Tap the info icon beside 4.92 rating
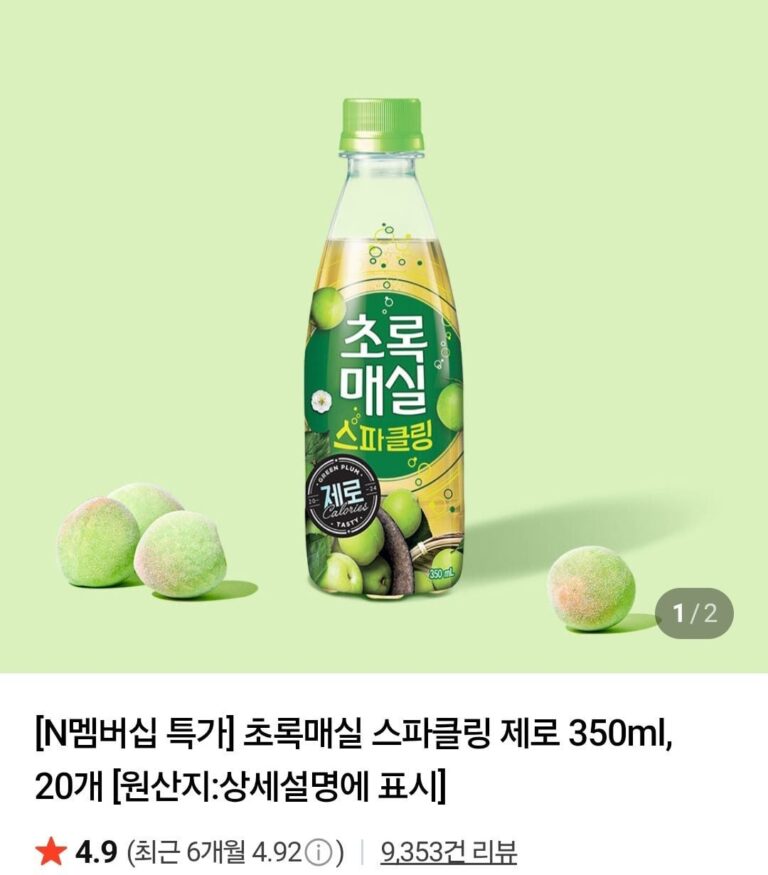The height and width of the screenshot is (875, 768). pos(318,853)
